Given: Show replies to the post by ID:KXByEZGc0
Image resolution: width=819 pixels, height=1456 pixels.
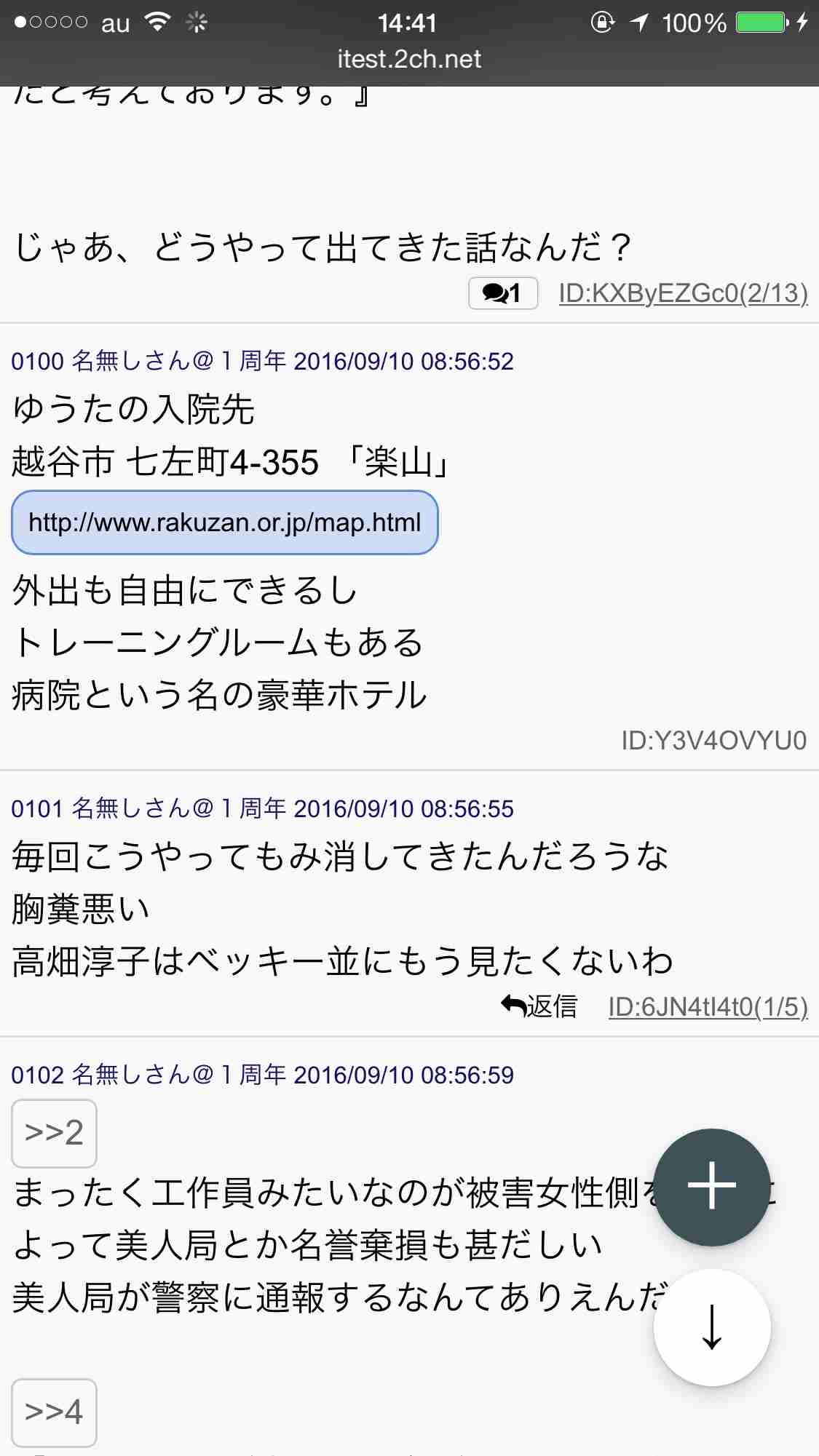Looking at the screenshot, I should (503, 293).
